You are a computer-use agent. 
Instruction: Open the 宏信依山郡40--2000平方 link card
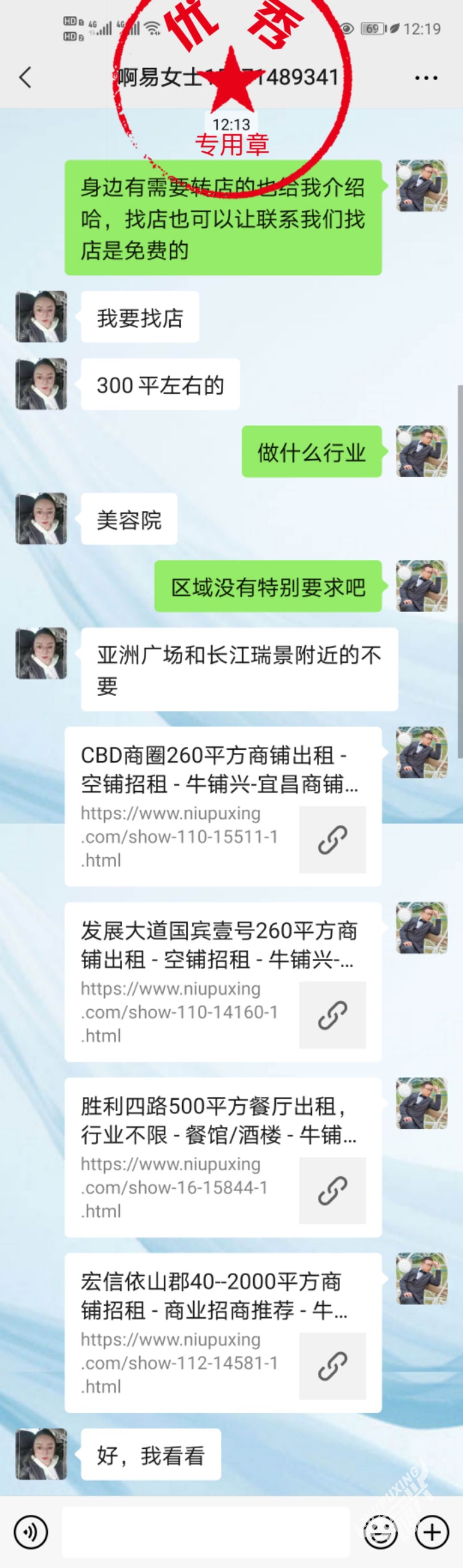(x=222, y=1333)
